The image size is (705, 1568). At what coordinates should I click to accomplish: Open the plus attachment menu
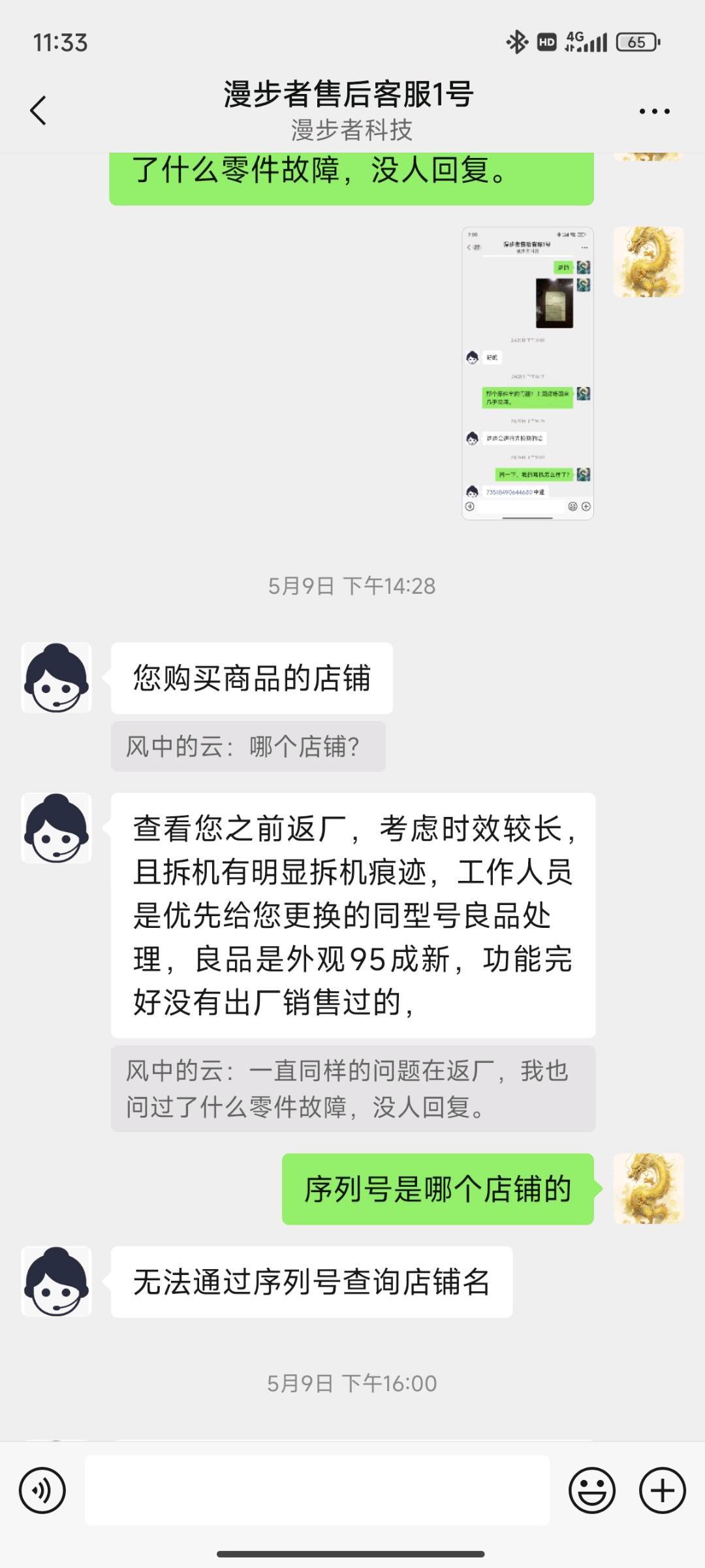coord(662,1490)
